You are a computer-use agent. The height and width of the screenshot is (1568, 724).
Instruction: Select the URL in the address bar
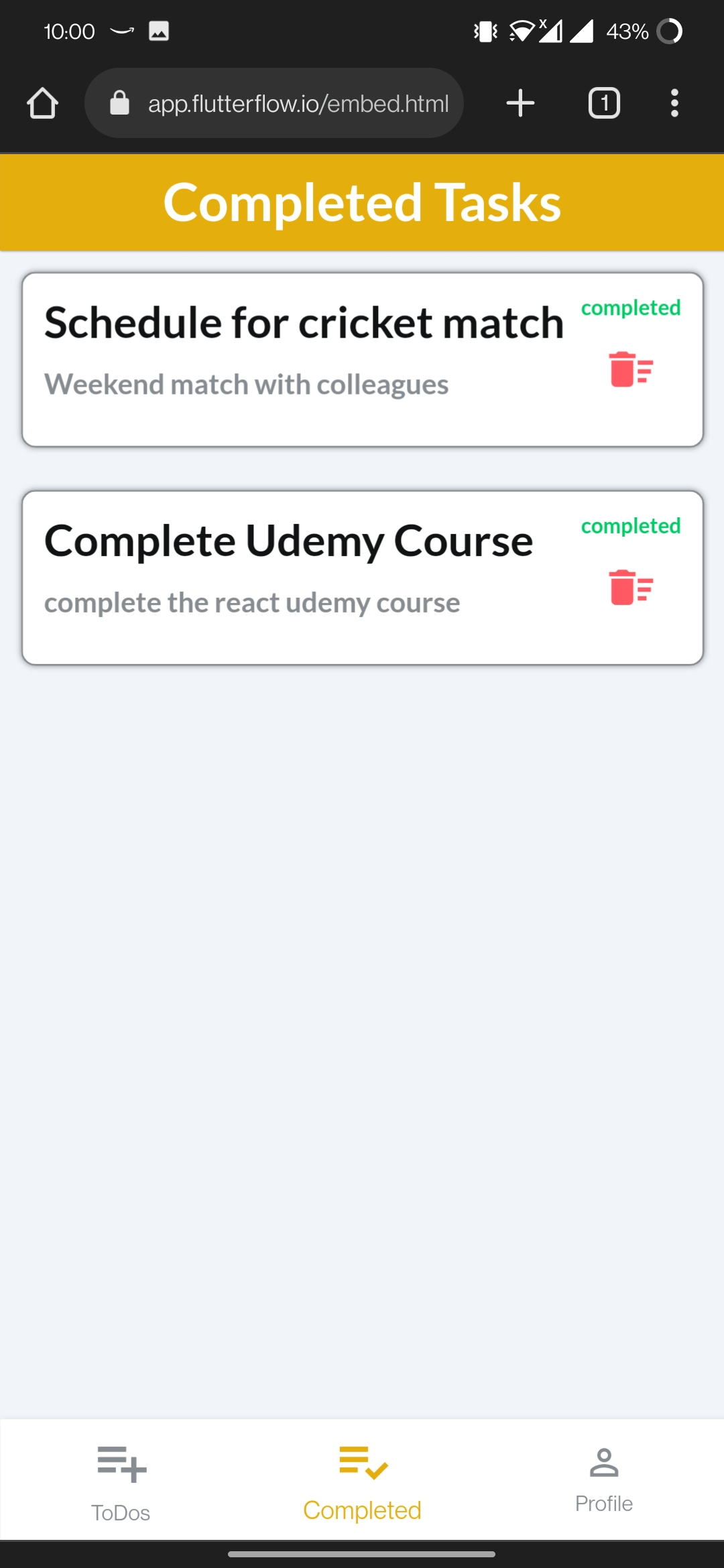coord(298,103)
